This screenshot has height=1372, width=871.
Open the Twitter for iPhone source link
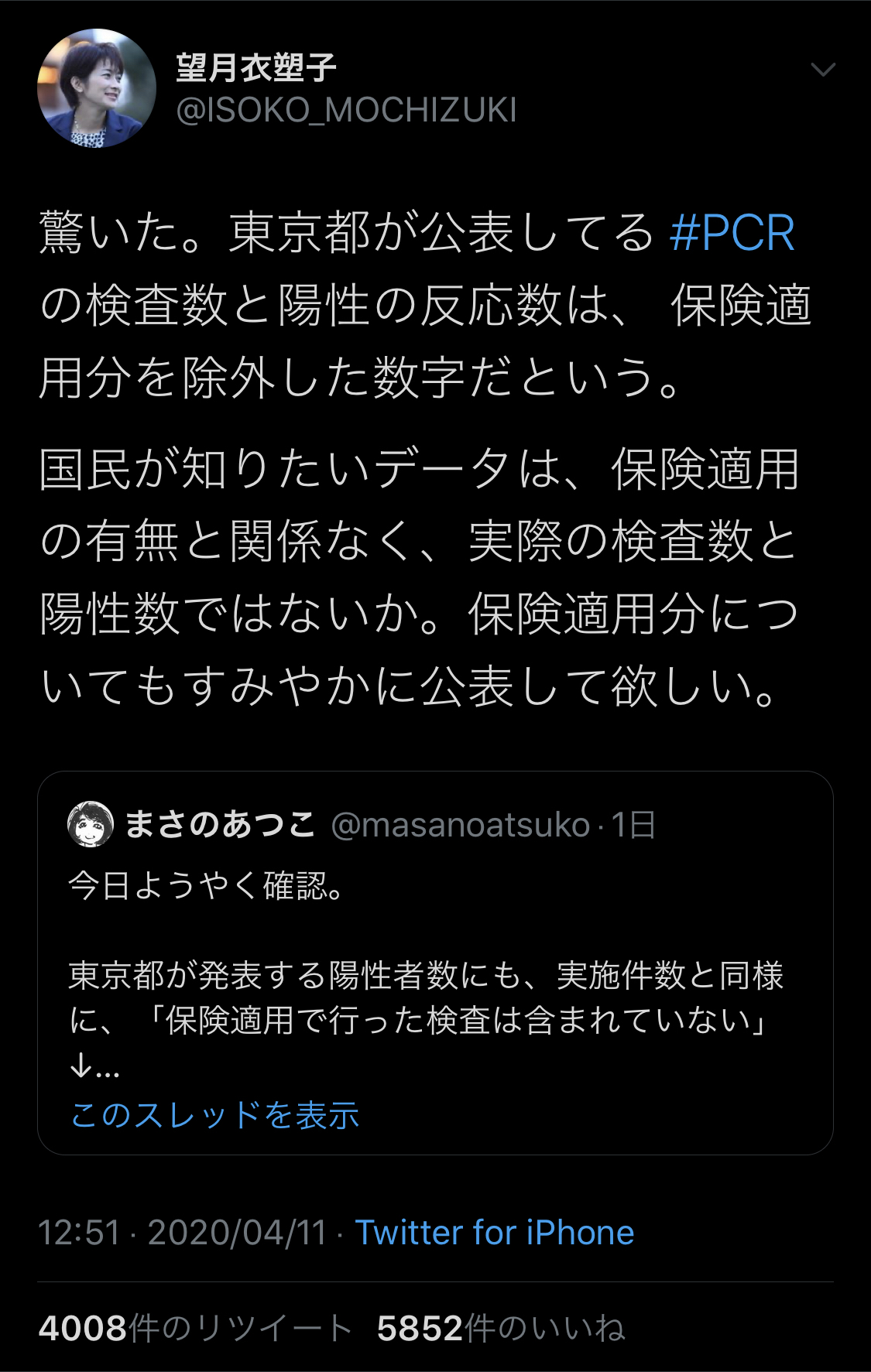[494, 1233]
